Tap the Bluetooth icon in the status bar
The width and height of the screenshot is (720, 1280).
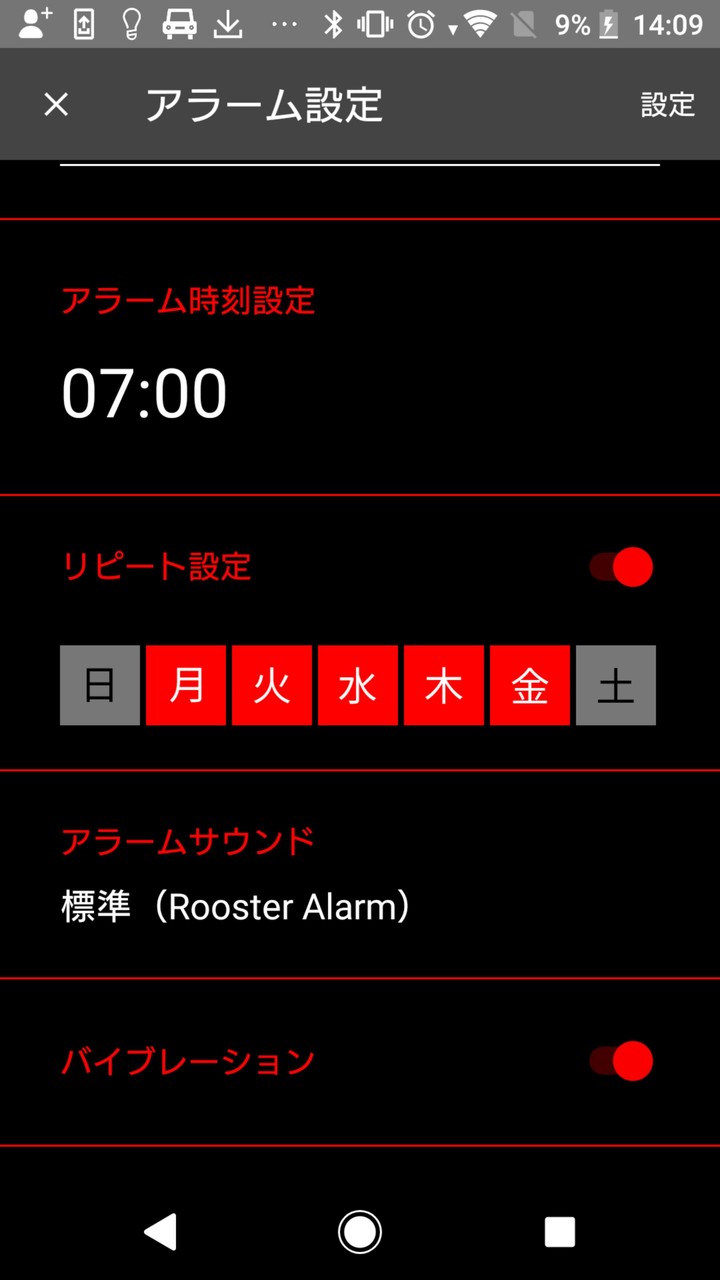[333, 22]
